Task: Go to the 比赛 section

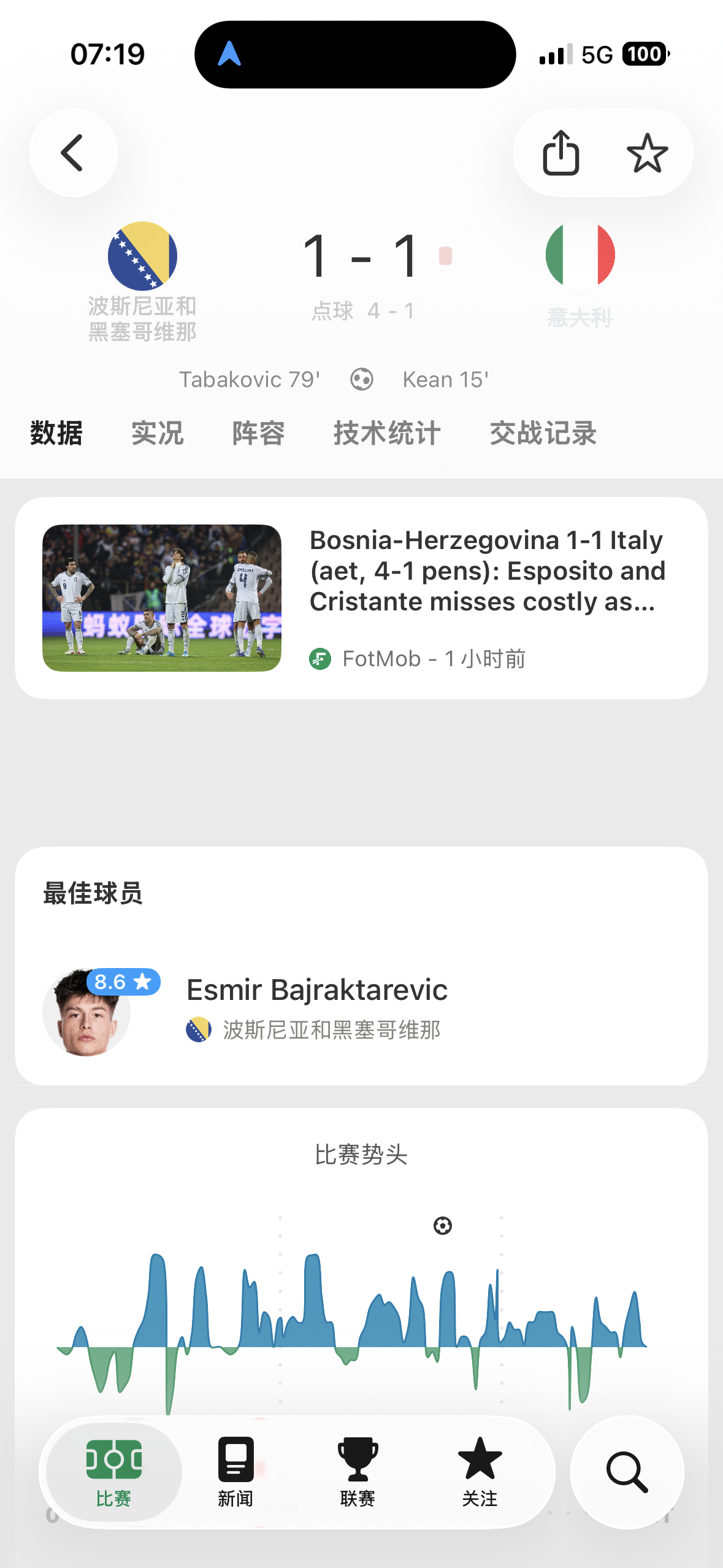Action: click(114, 1472)
